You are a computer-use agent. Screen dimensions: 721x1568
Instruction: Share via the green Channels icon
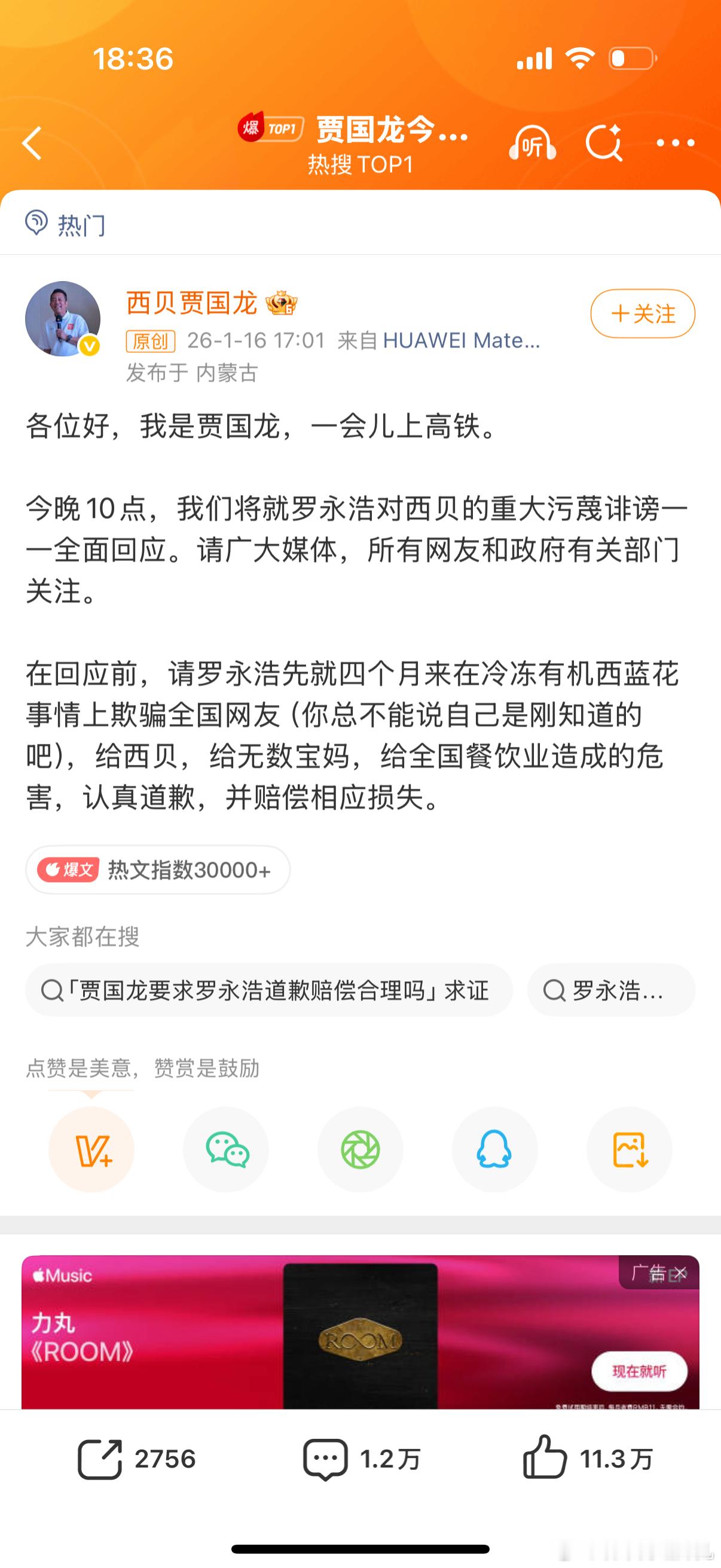coord(360,1149)
